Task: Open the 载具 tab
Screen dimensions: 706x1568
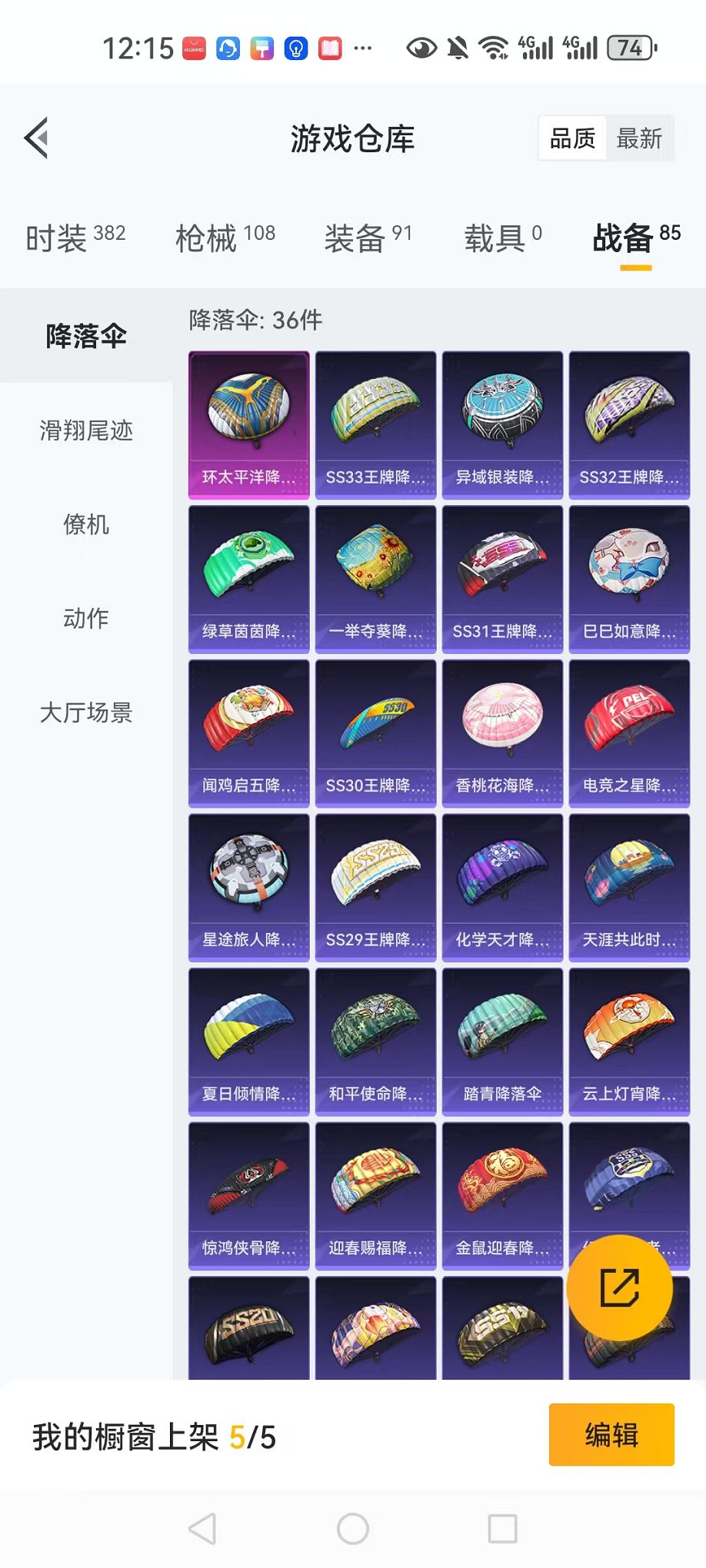Action: pos(503,238)
